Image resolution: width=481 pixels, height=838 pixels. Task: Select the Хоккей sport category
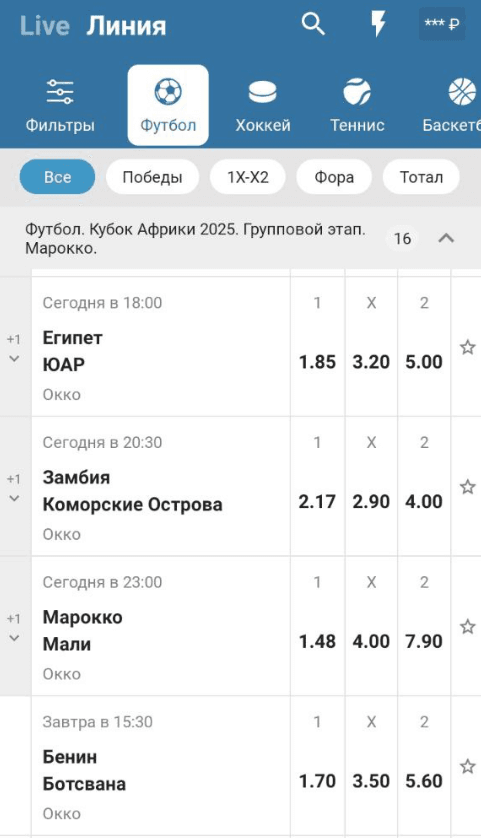263,105
